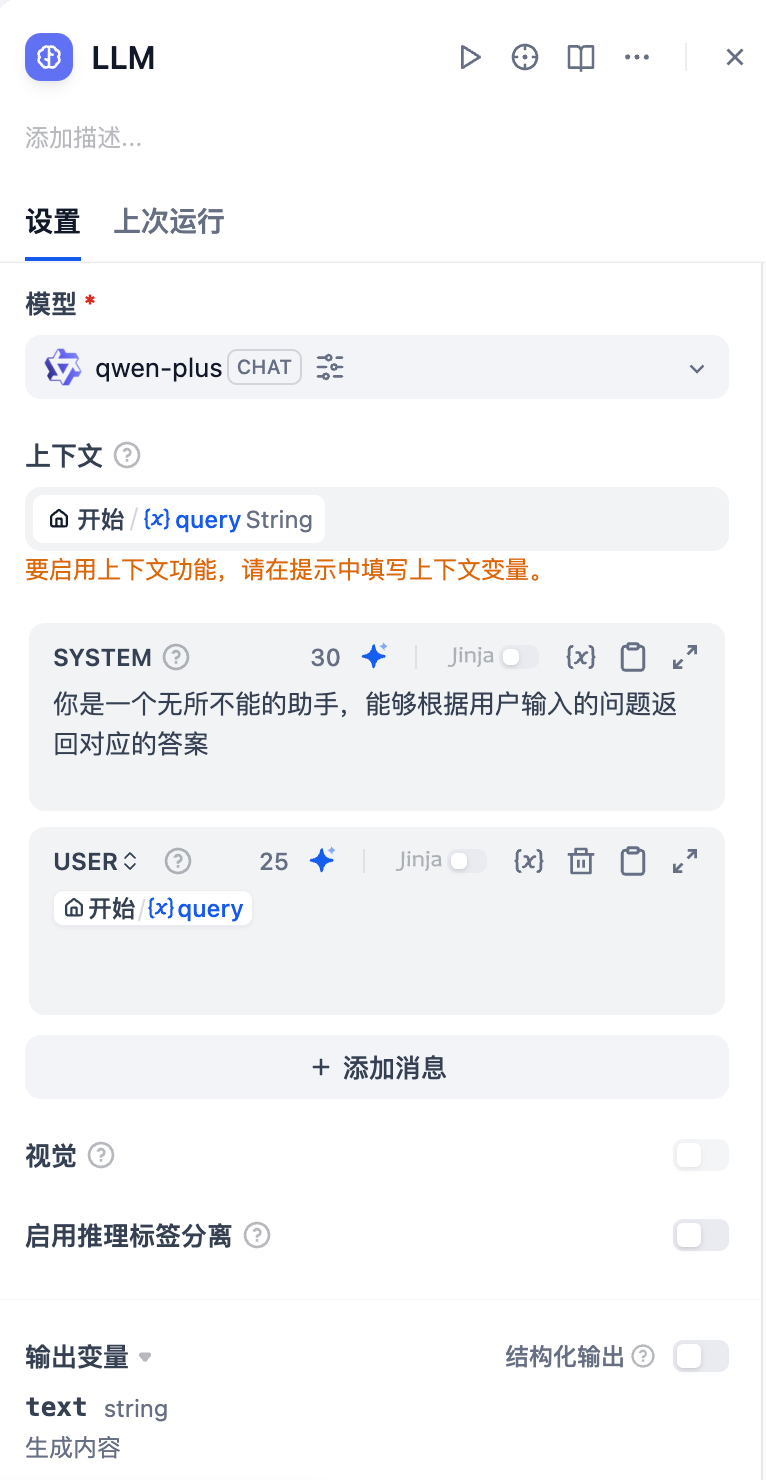Enable 启用推理标签分离
This screenshot has height=1480, width=766.
(x=700, y=1236)
